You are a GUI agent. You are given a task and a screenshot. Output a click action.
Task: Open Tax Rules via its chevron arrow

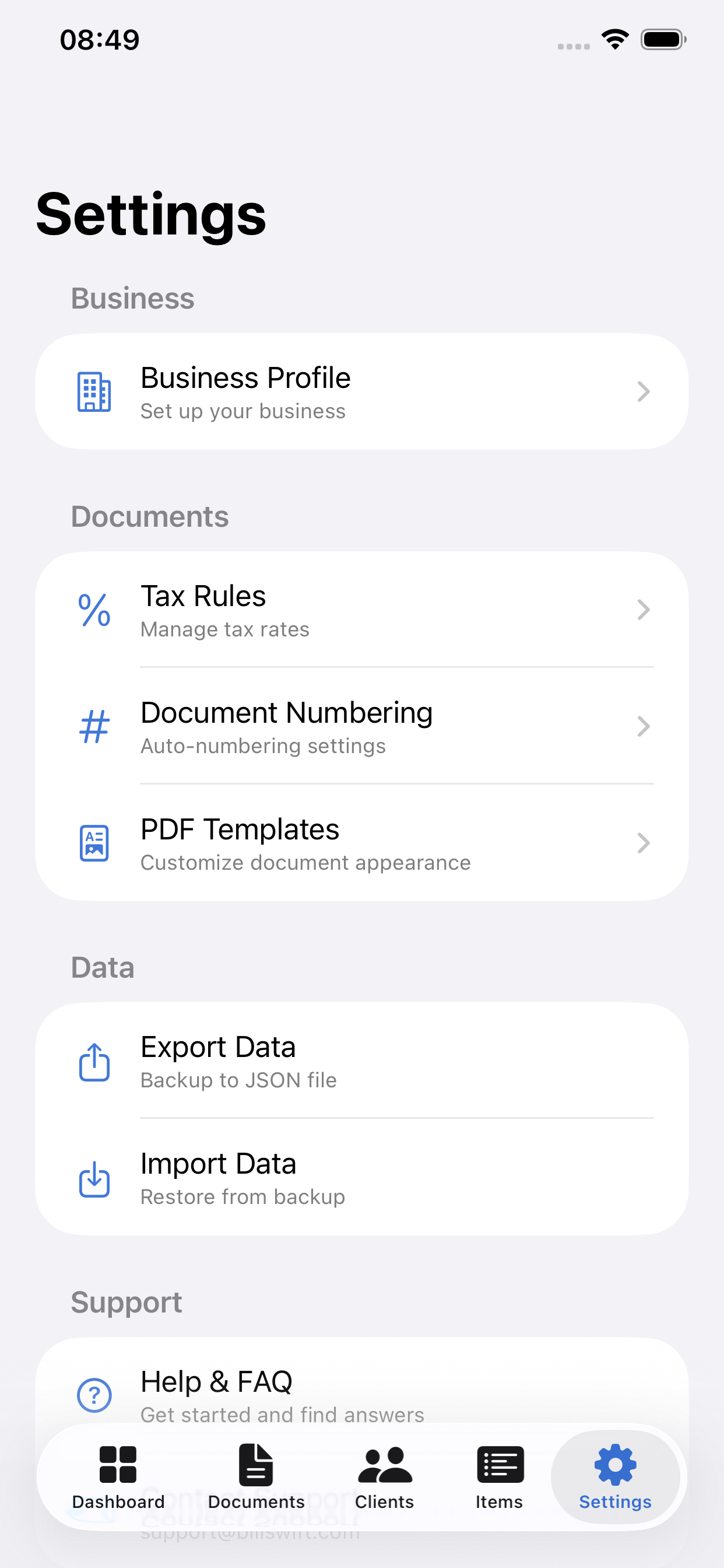(643, 611)
